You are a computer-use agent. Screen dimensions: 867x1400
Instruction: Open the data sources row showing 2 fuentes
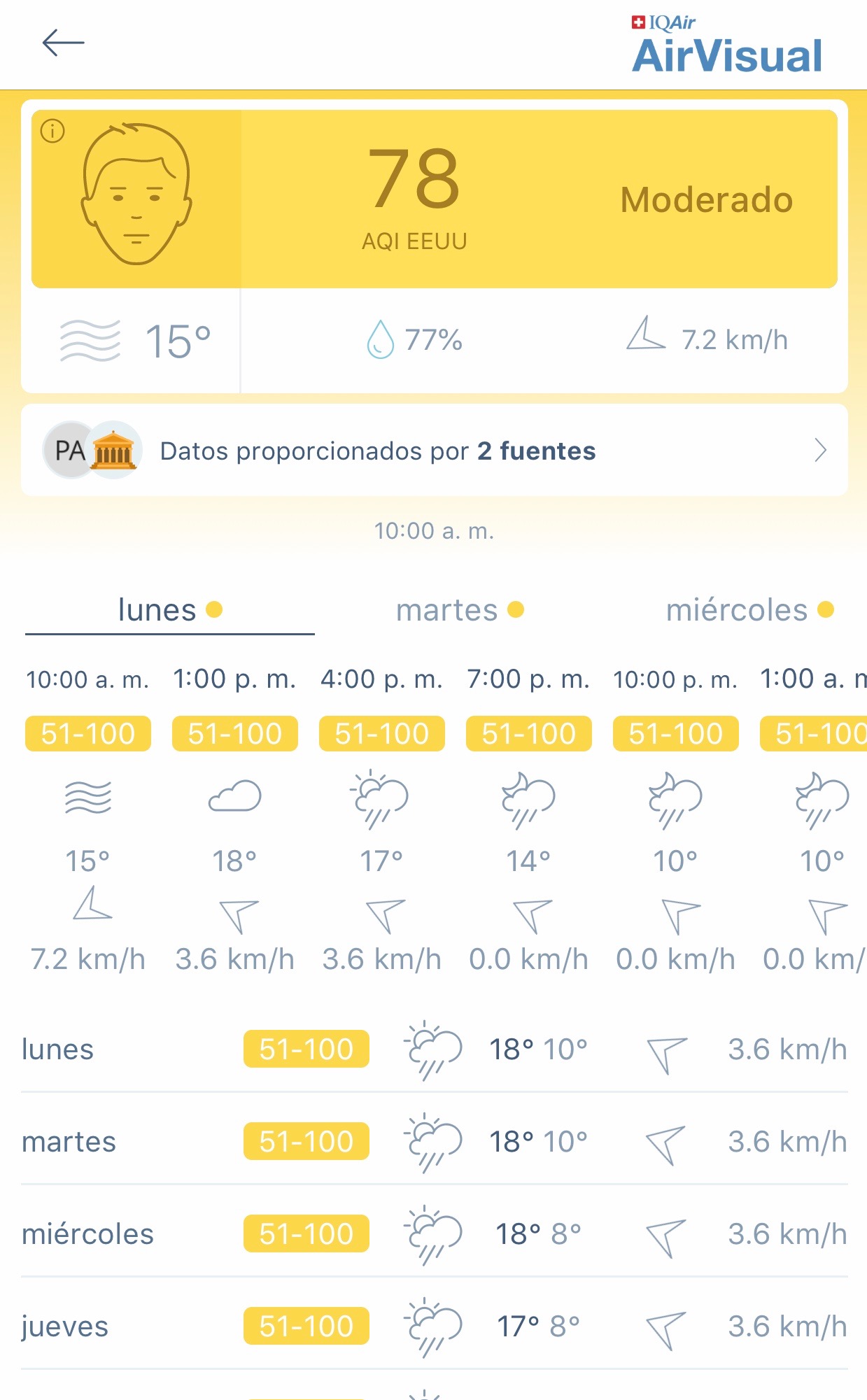click(x=434, y=451)
